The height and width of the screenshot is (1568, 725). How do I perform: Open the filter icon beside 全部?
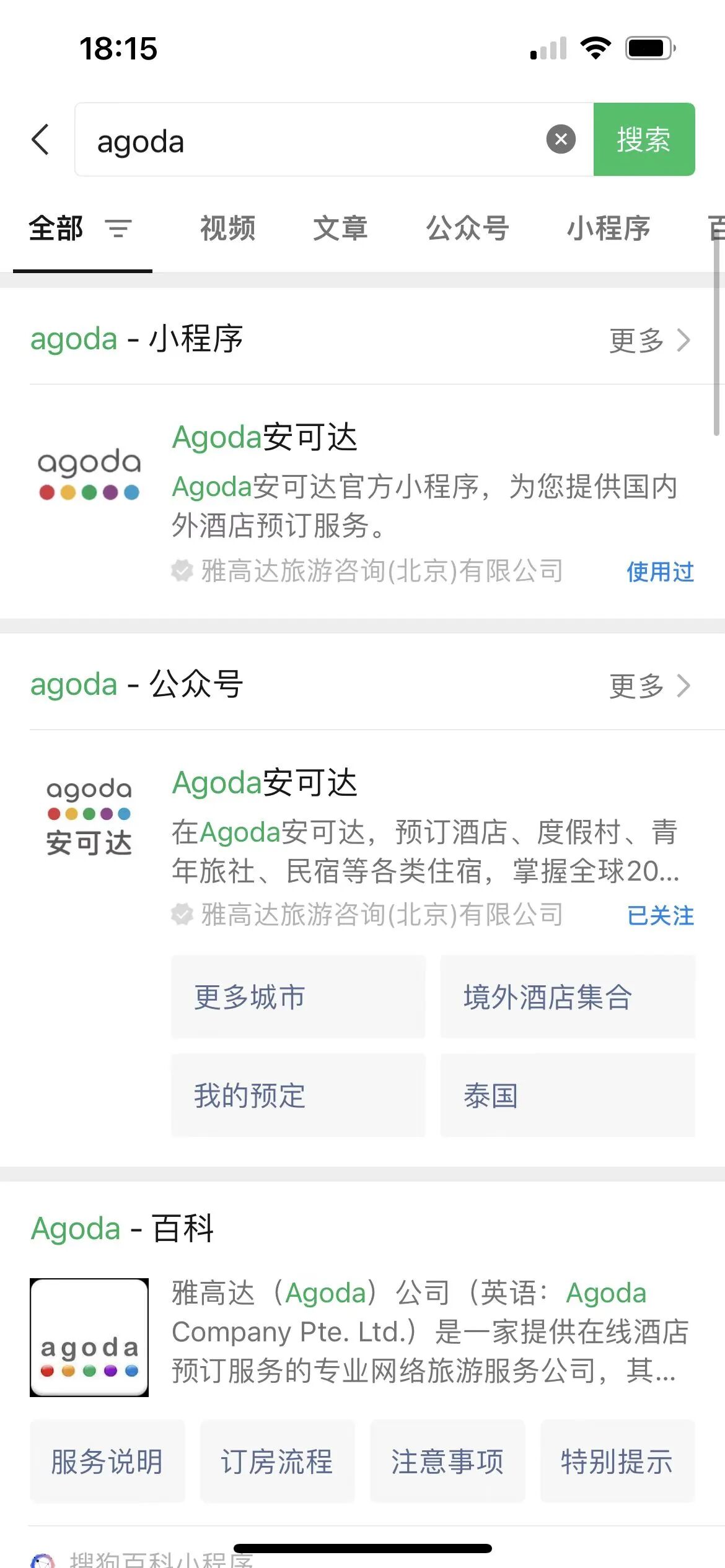pyautogui.click(x=118, y=229)
